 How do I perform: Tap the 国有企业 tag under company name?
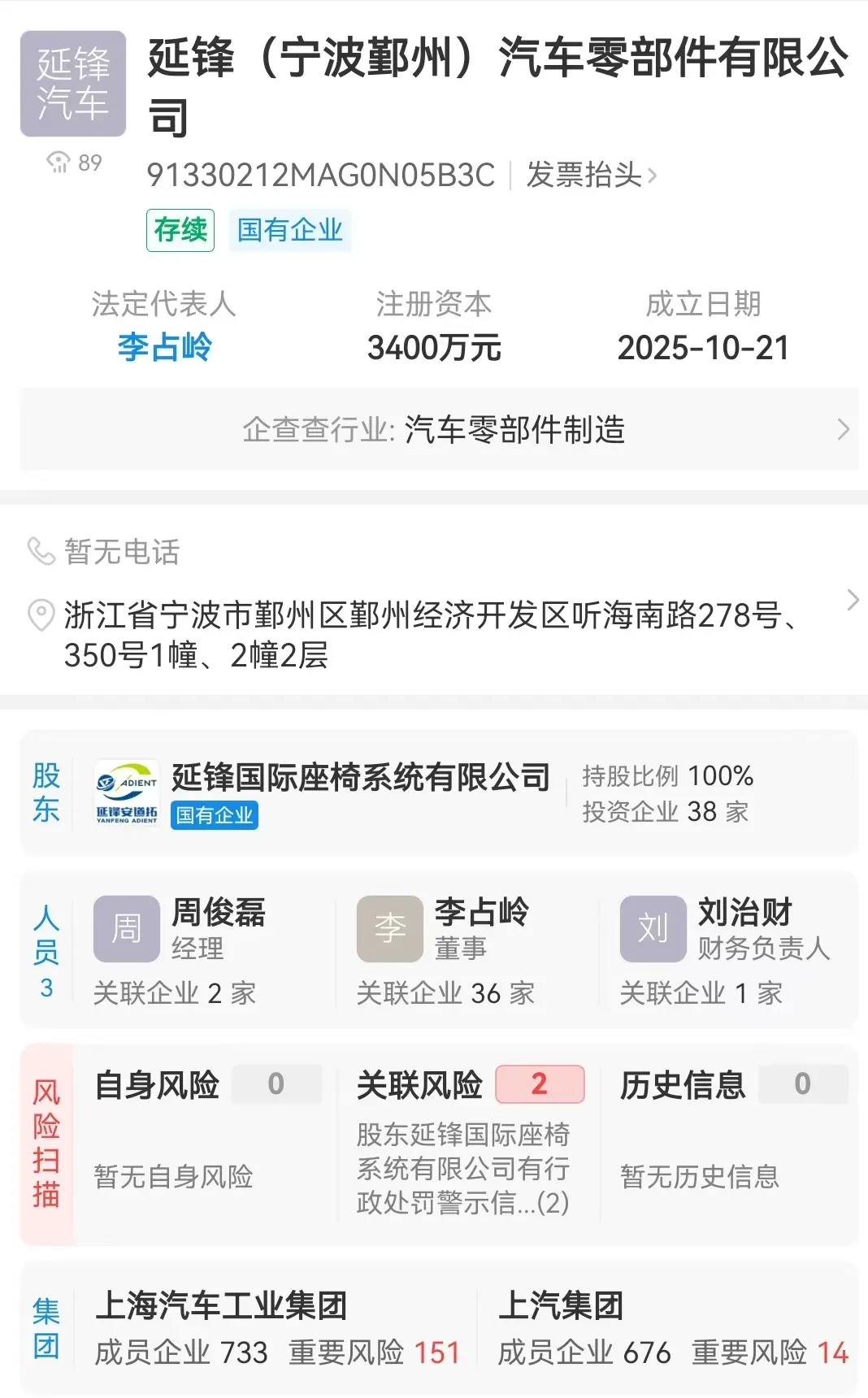pyautogui.click(x=290, y=230)
